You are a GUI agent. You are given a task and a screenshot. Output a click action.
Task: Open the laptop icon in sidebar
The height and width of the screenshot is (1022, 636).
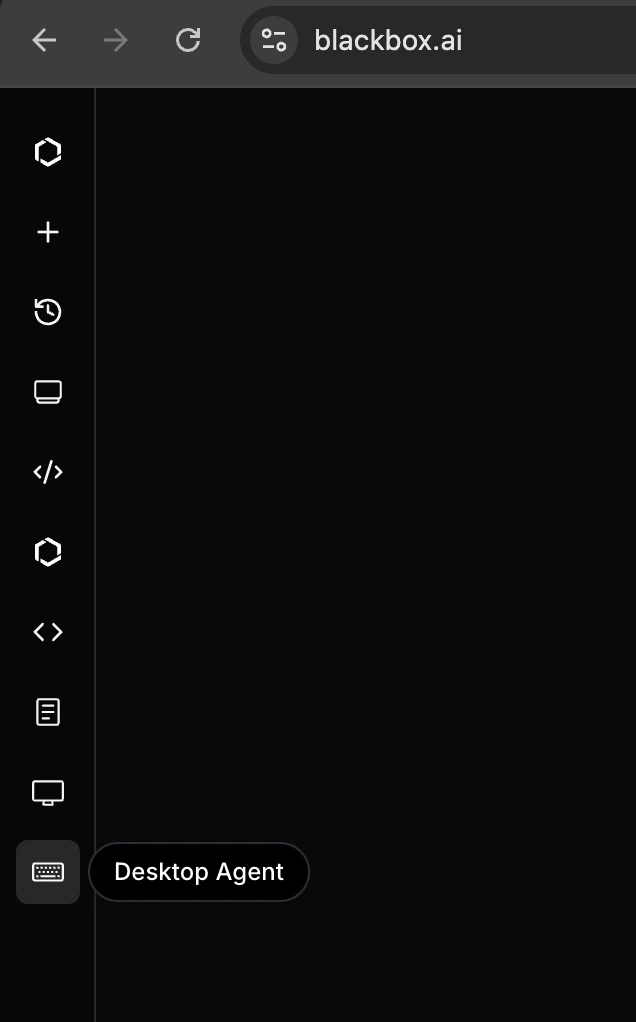pyautogui.click(x=48, y=392)
